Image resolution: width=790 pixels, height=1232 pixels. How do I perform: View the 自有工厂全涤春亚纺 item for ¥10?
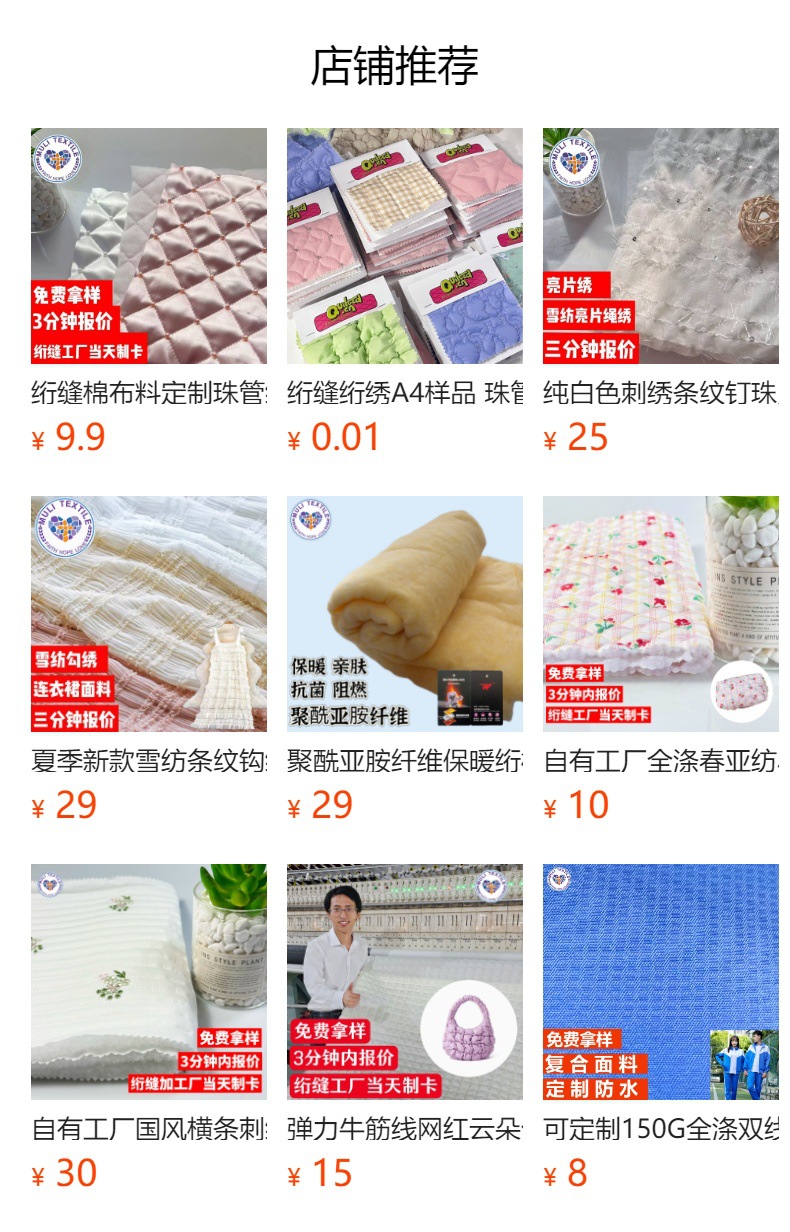[660, 614]
